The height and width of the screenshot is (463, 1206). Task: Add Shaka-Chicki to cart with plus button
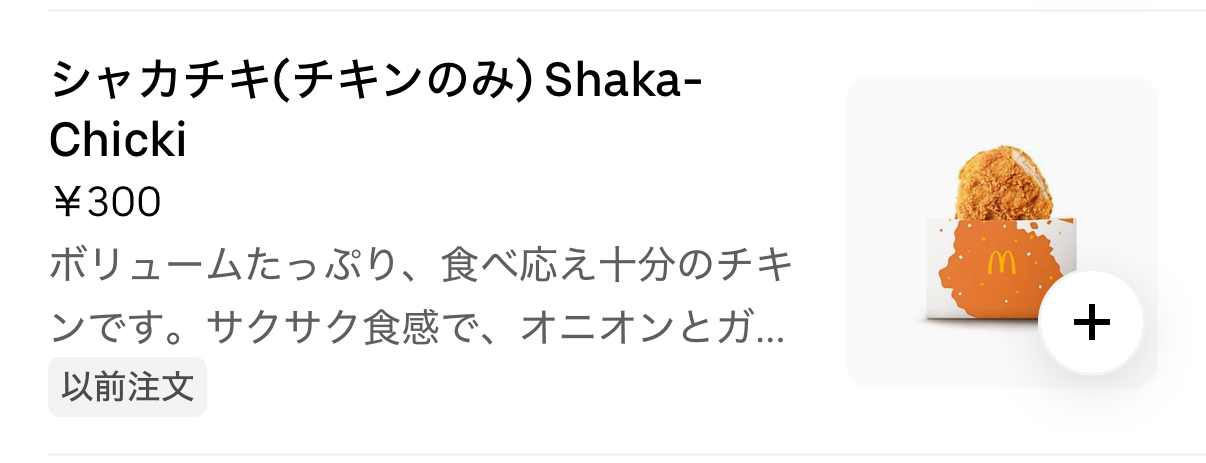(1091, 322)
